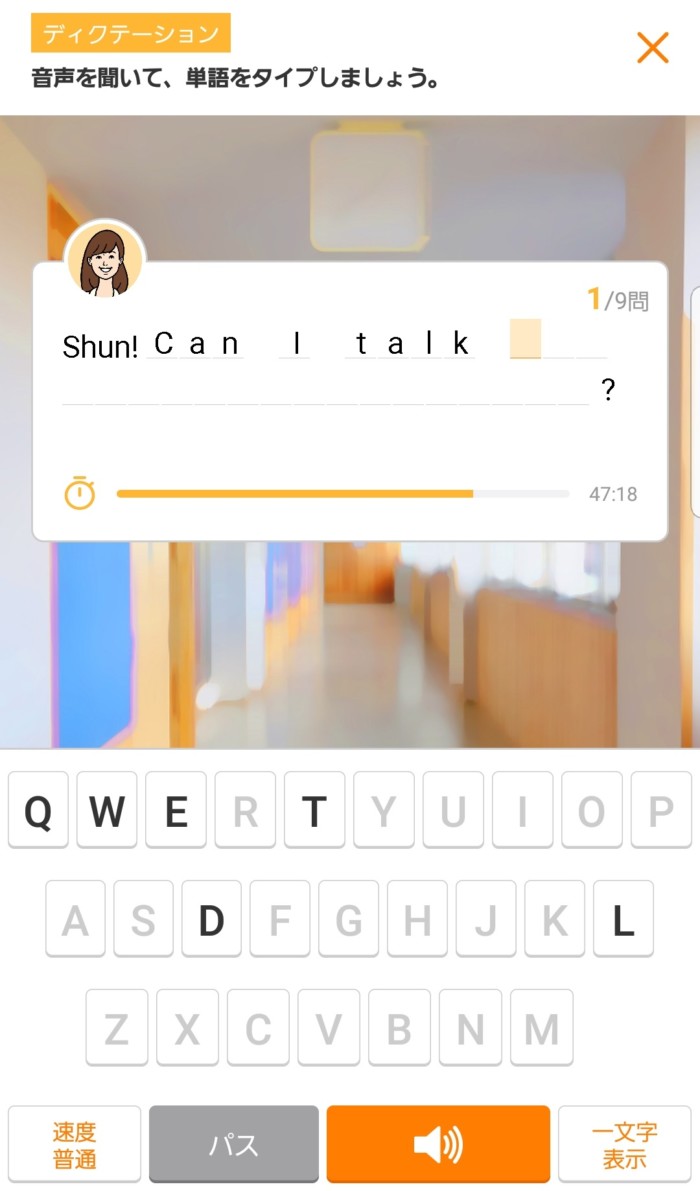Select the highlighted blank letter slot
The width and height of the screenshot is (700, 1191).
coord(525,340)
